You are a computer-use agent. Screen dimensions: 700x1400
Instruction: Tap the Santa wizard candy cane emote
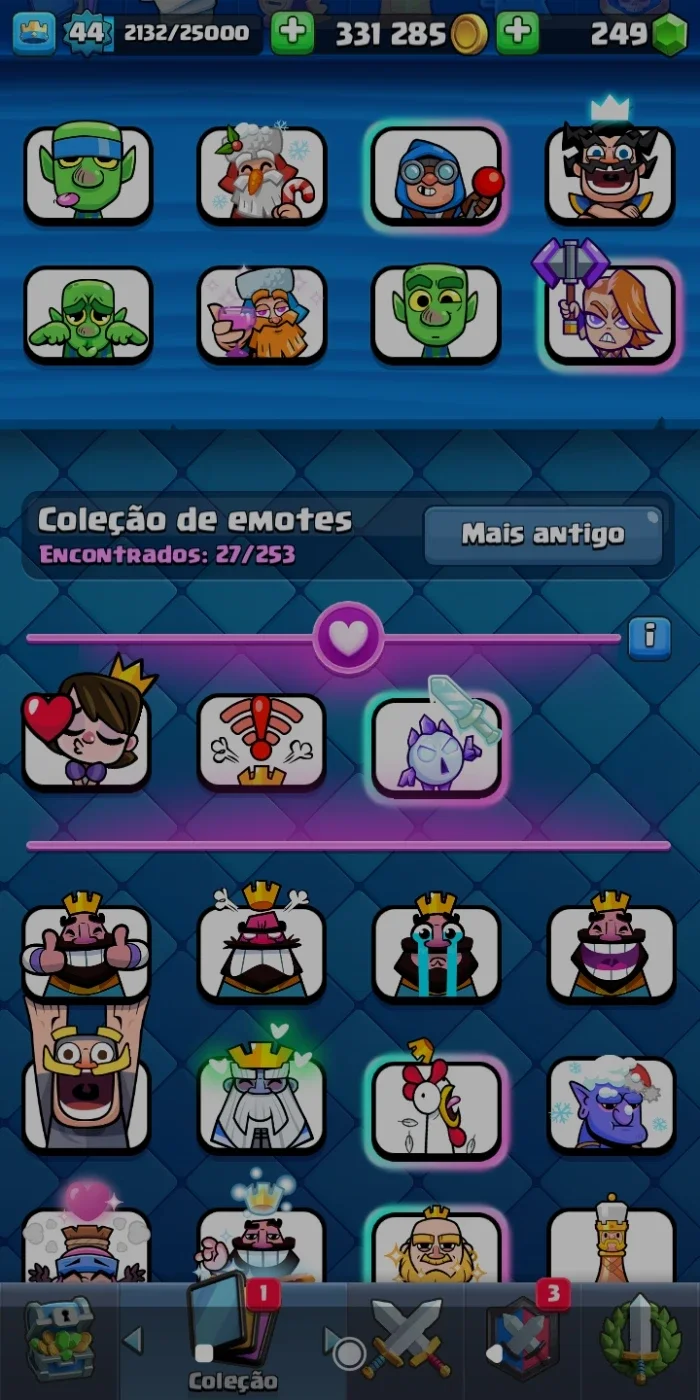coord(262,173)
